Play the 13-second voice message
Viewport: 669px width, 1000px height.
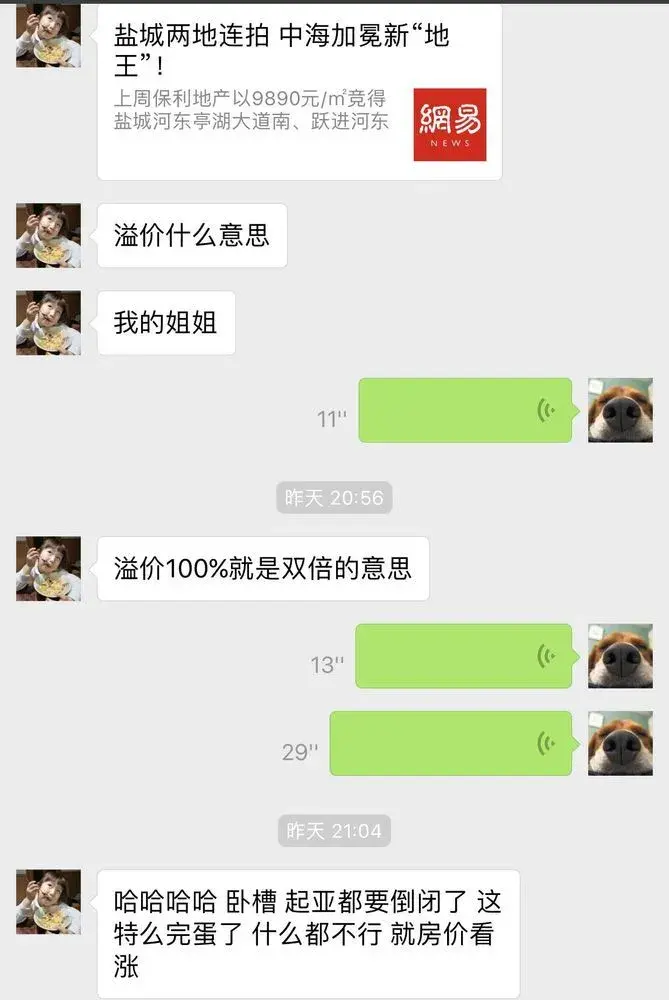tap(463, 656)
